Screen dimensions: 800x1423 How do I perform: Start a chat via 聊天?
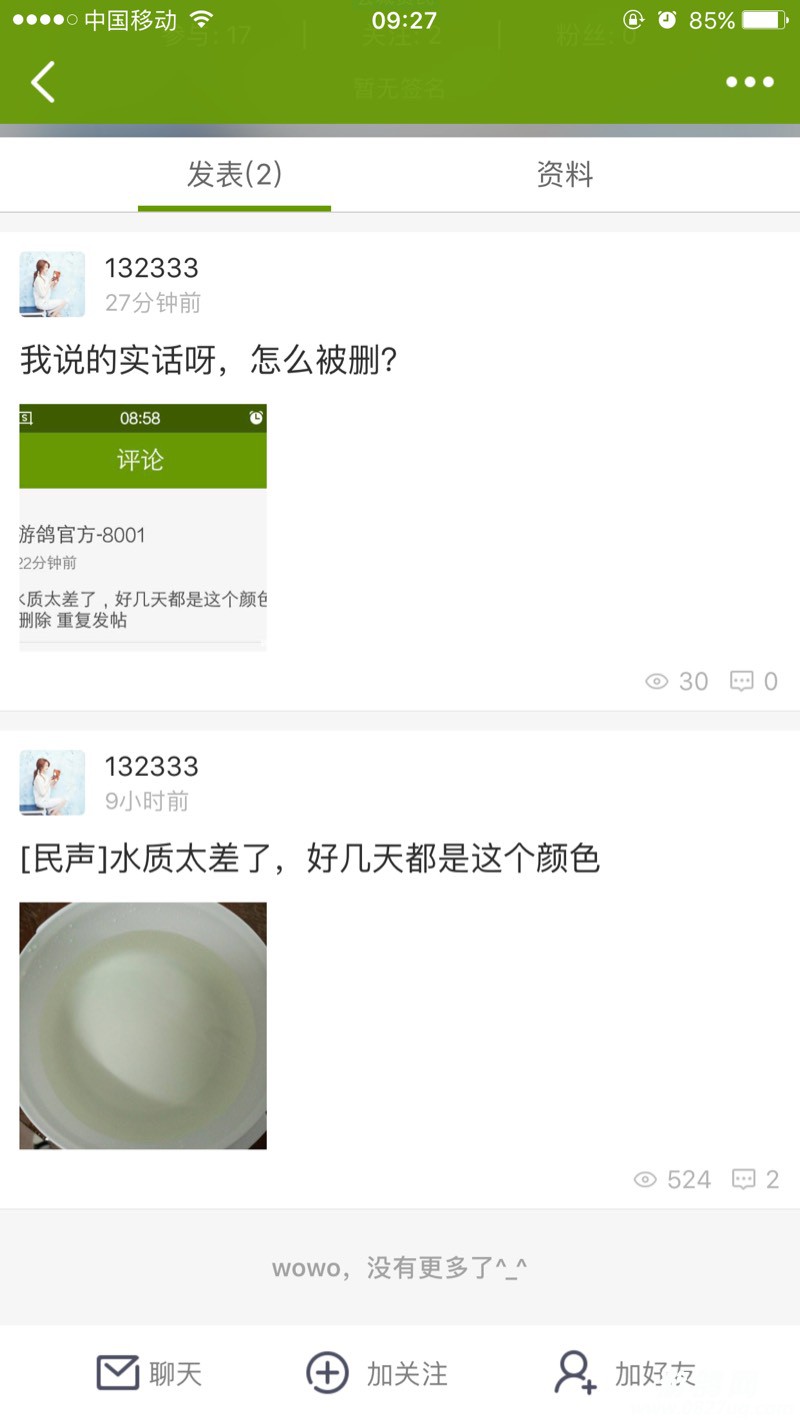[150, 1373]
